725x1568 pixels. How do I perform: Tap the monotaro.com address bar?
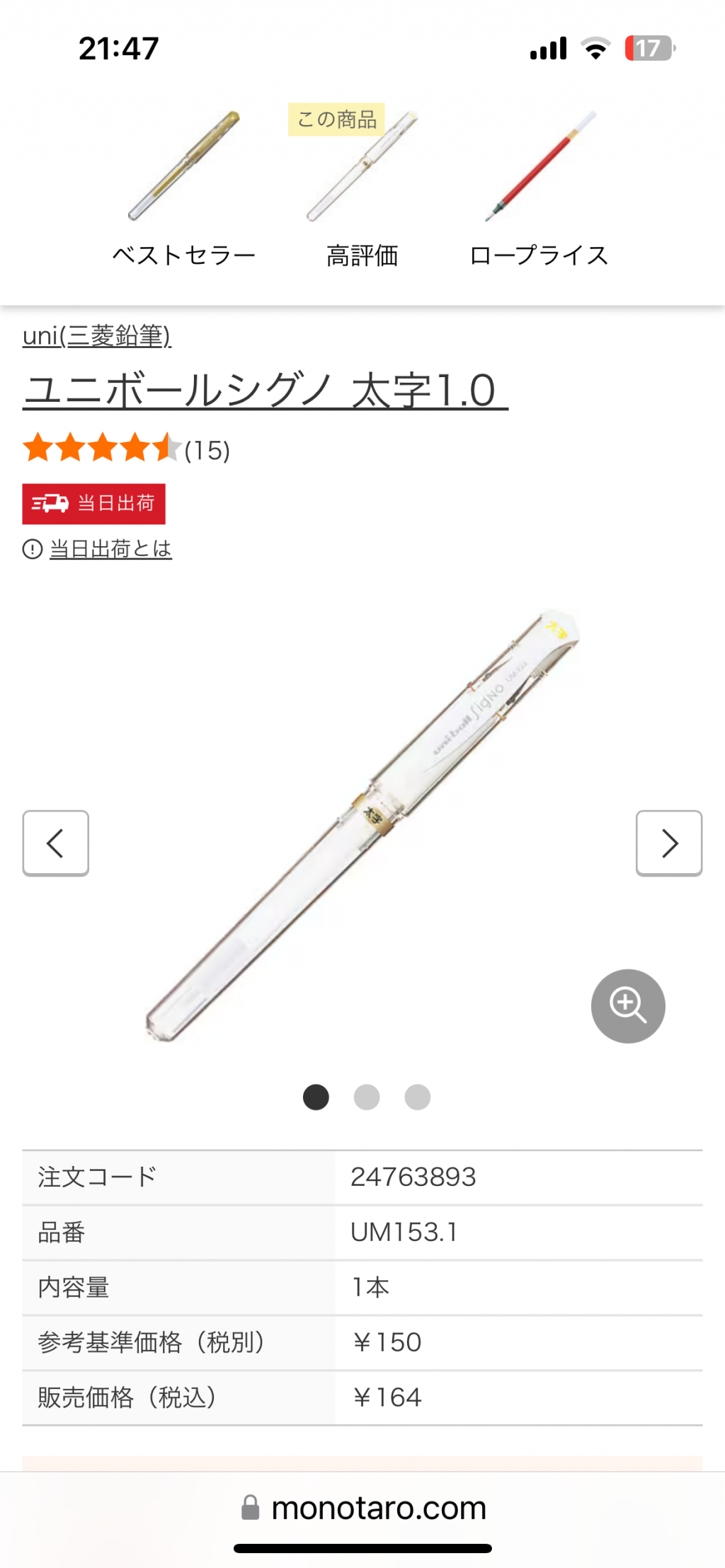(363, 1508)
